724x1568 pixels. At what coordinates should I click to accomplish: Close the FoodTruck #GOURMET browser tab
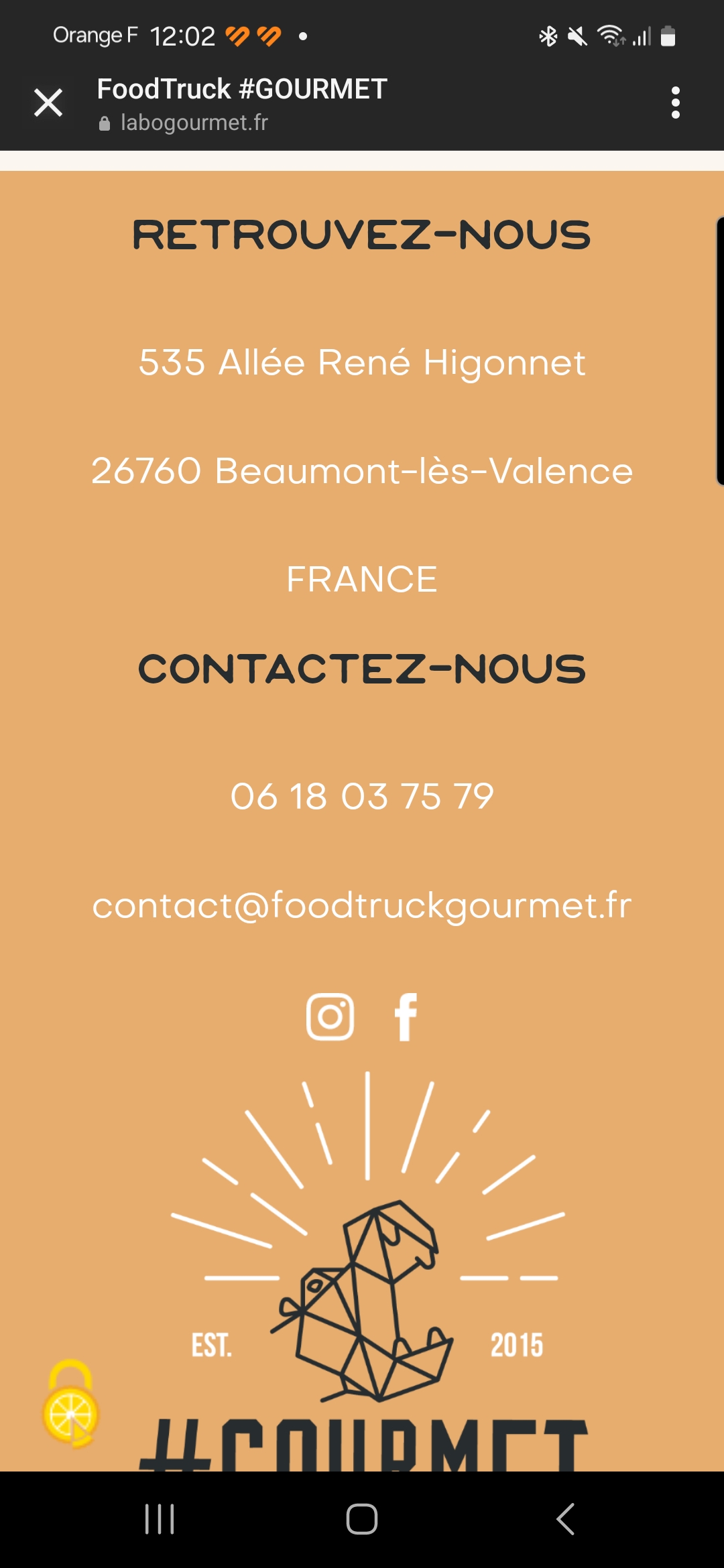tap(48, 103)
